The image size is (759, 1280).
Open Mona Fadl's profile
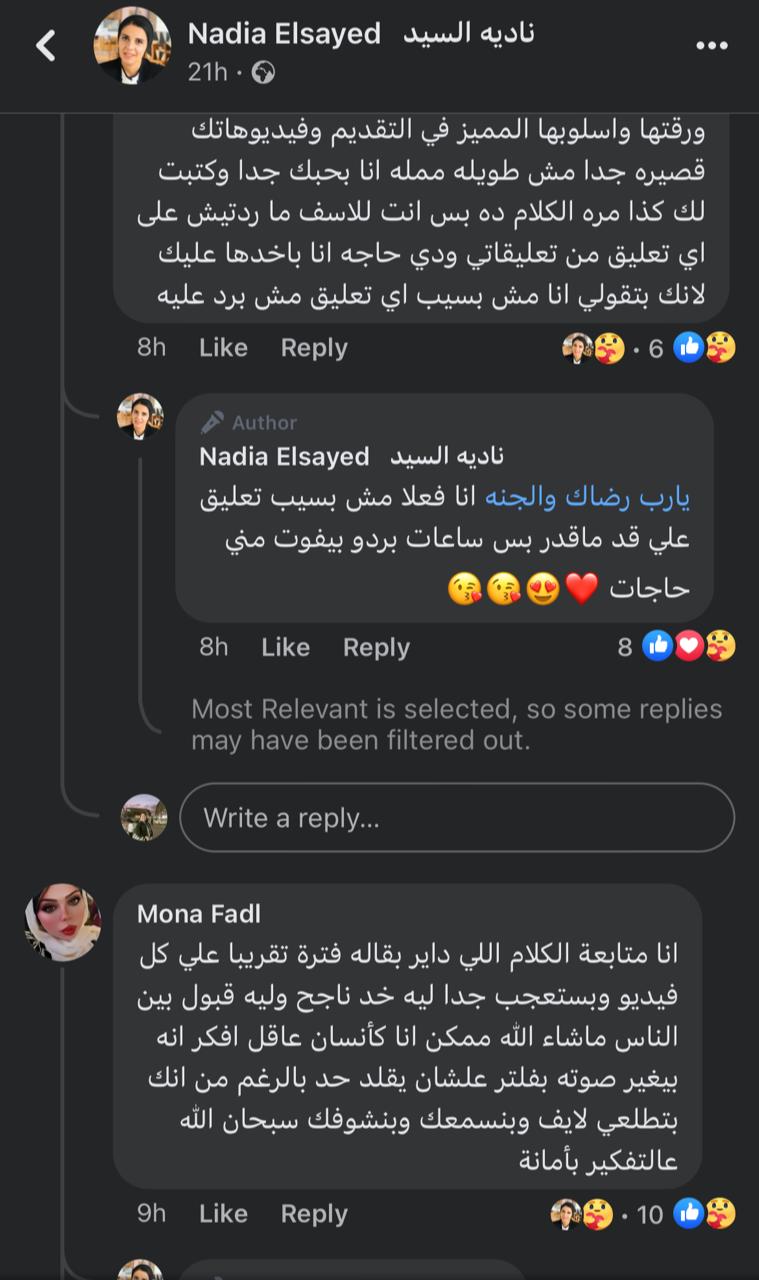click(x=63, y=922)
